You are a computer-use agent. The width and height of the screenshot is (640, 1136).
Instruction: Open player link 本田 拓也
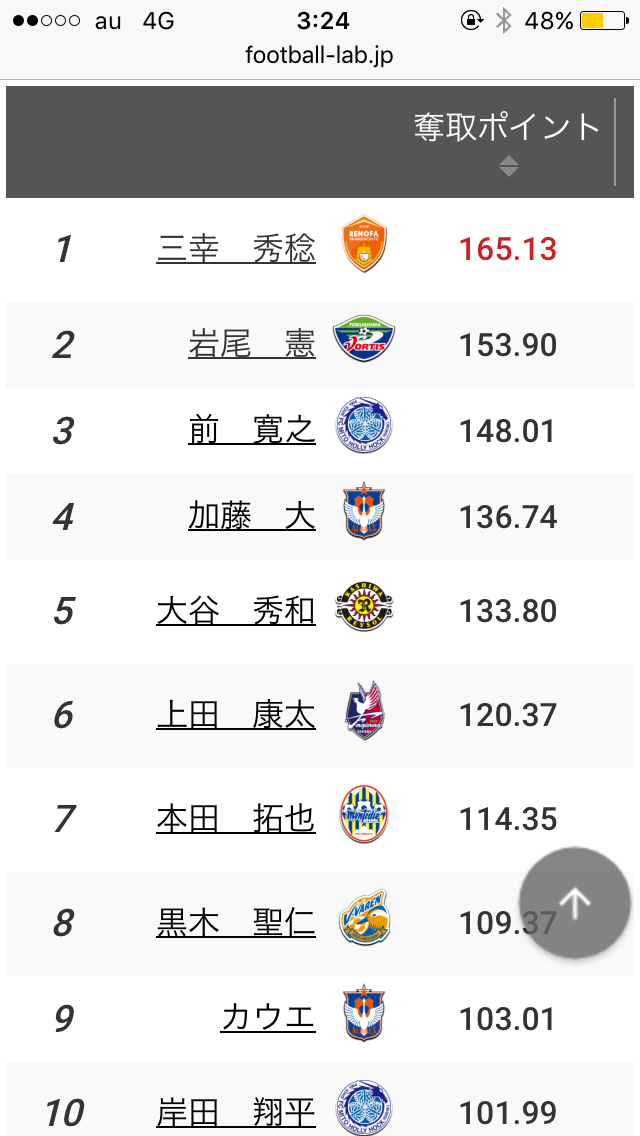(x=236, y=819)
